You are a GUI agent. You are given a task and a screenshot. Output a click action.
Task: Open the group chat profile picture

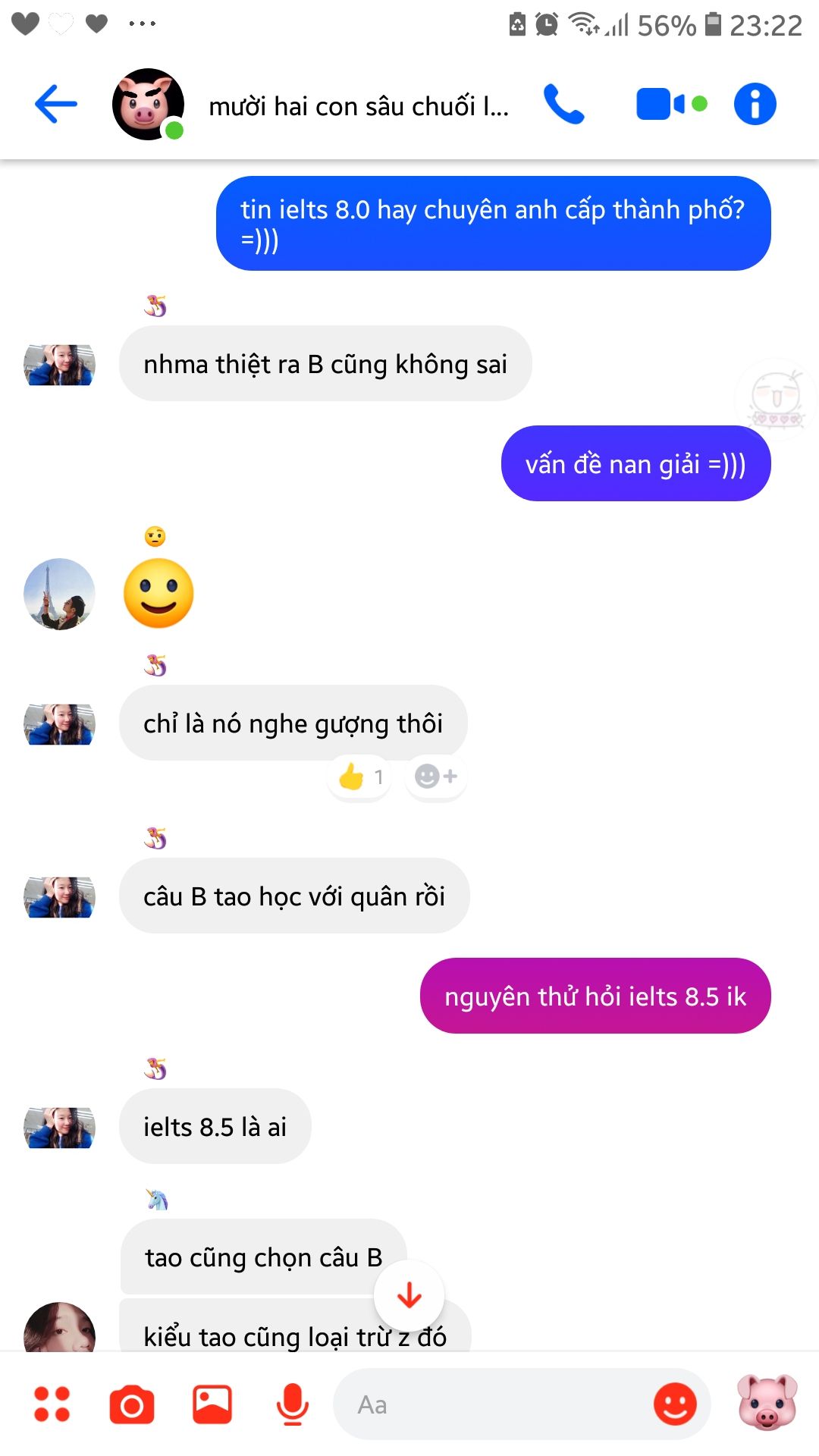point(148,105)
